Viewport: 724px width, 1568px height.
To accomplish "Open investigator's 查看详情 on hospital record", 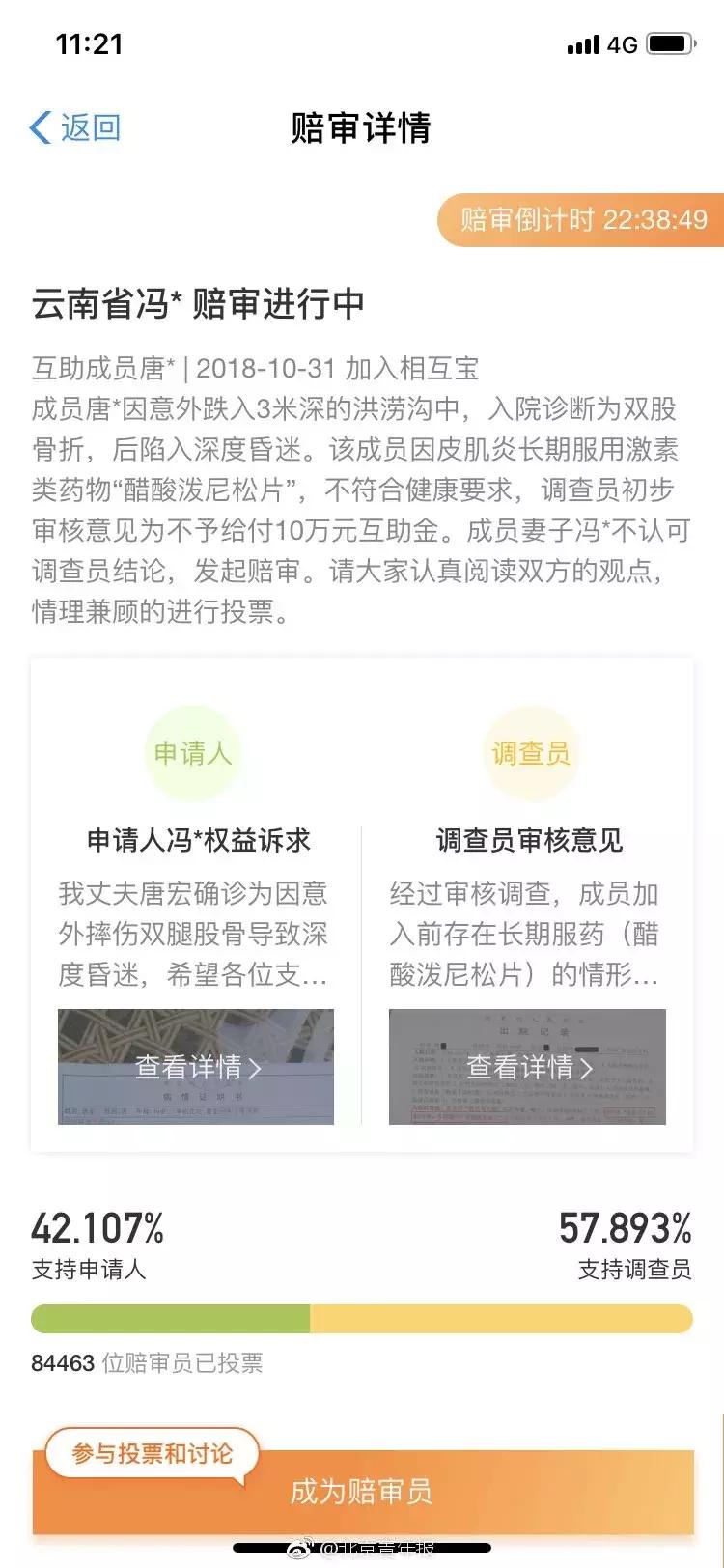I will 529,1066.
